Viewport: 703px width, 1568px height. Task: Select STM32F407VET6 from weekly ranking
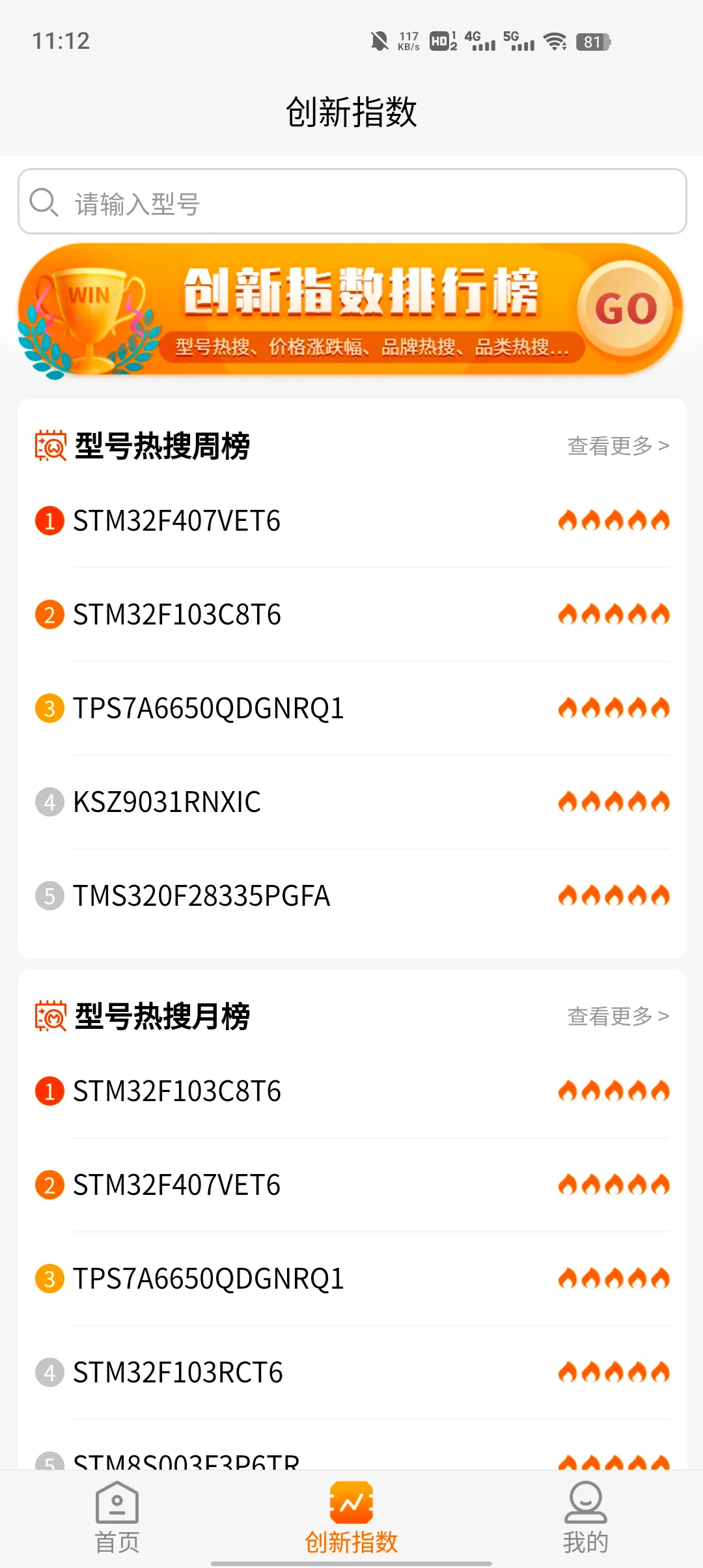click(x=176, y=520)
